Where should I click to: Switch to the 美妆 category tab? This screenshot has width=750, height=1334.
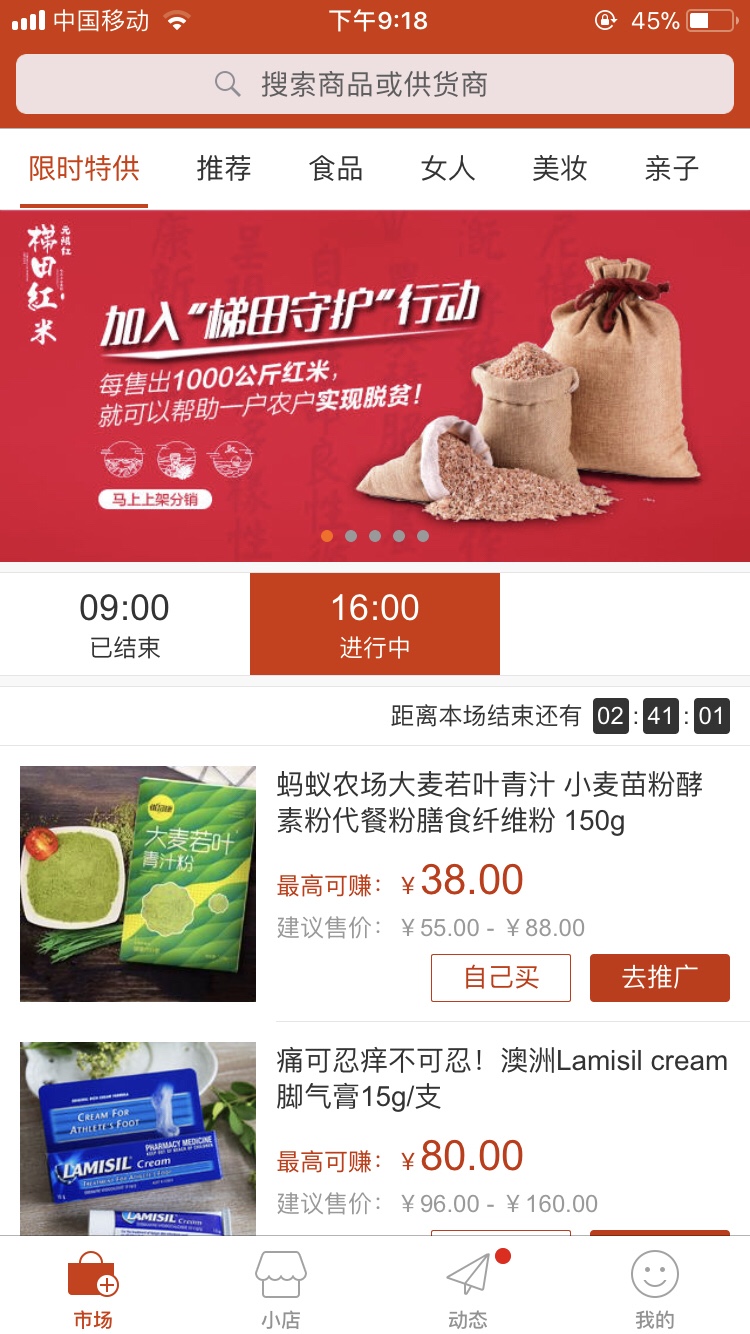click(x=558, y=169)
